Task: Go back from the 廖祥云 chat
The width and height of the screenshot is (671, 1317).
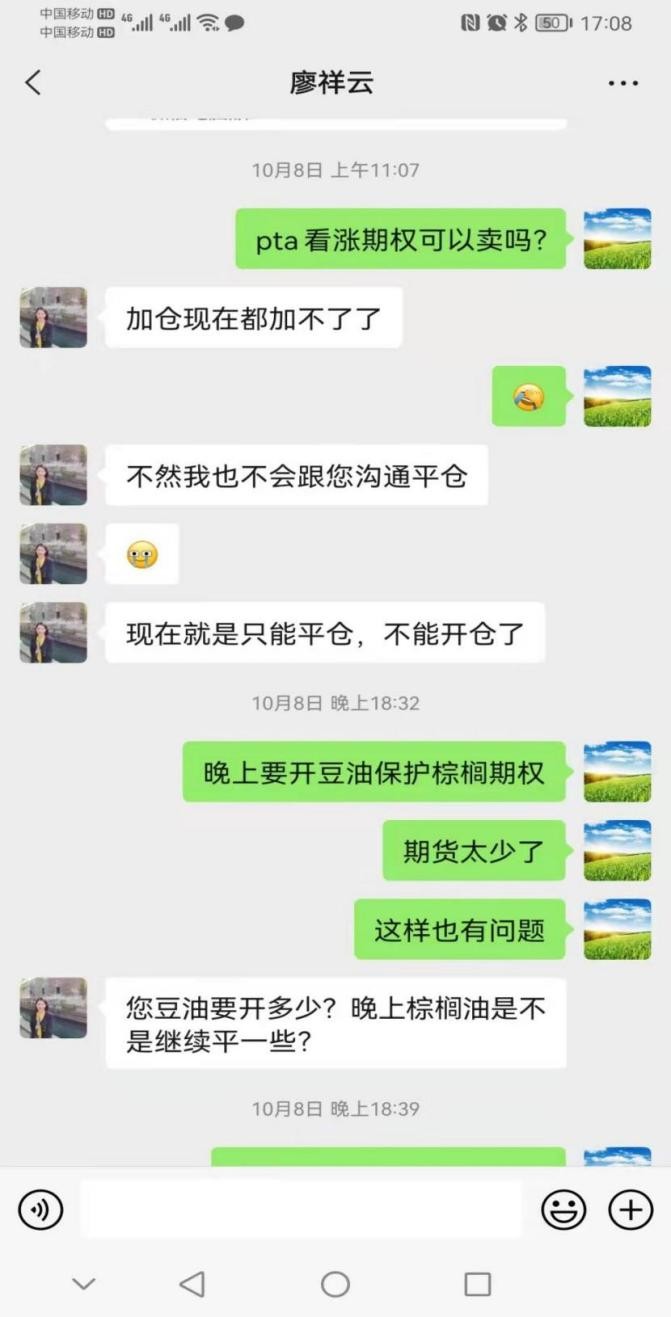Action: coord(33,82)
